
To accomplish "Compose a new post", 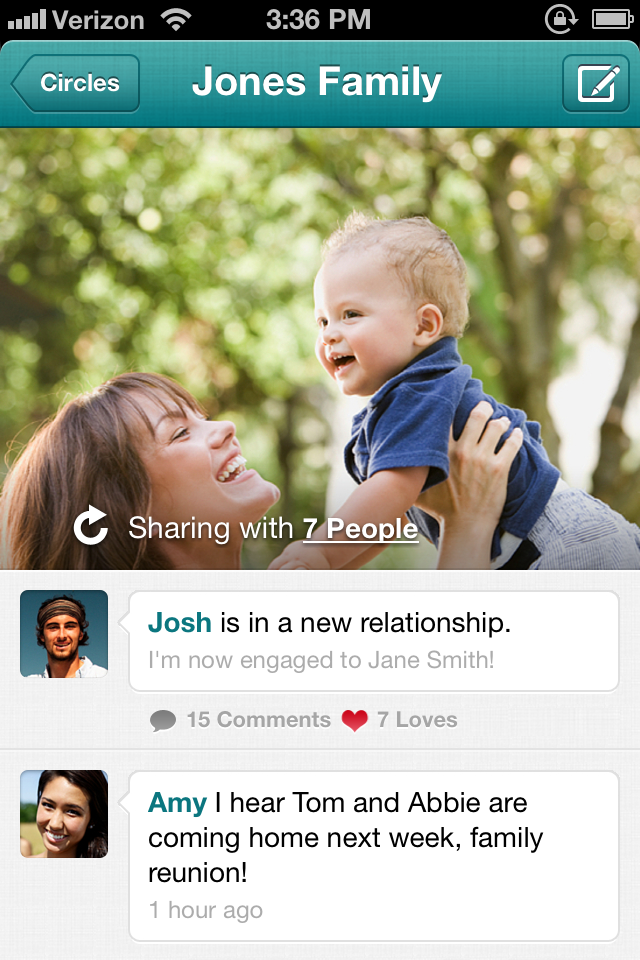I will 596,83.
